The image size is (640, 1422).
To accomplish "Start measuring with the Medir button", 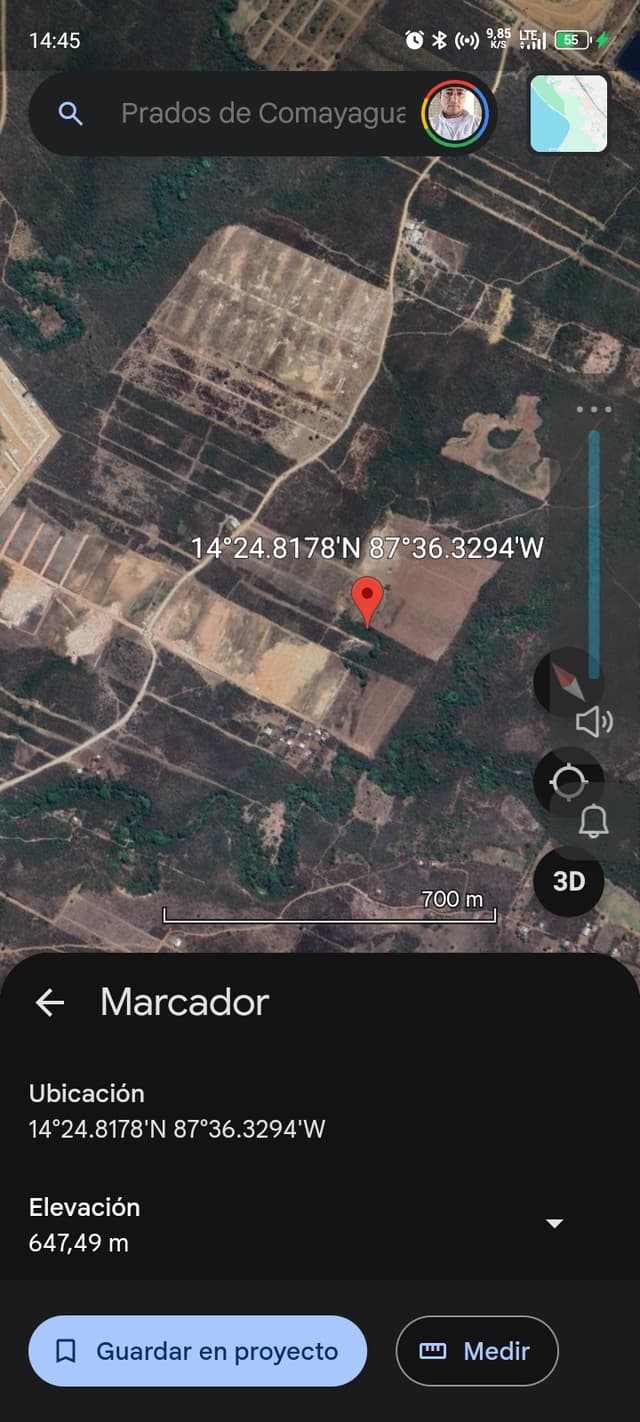I will [x=476, y=1351].
